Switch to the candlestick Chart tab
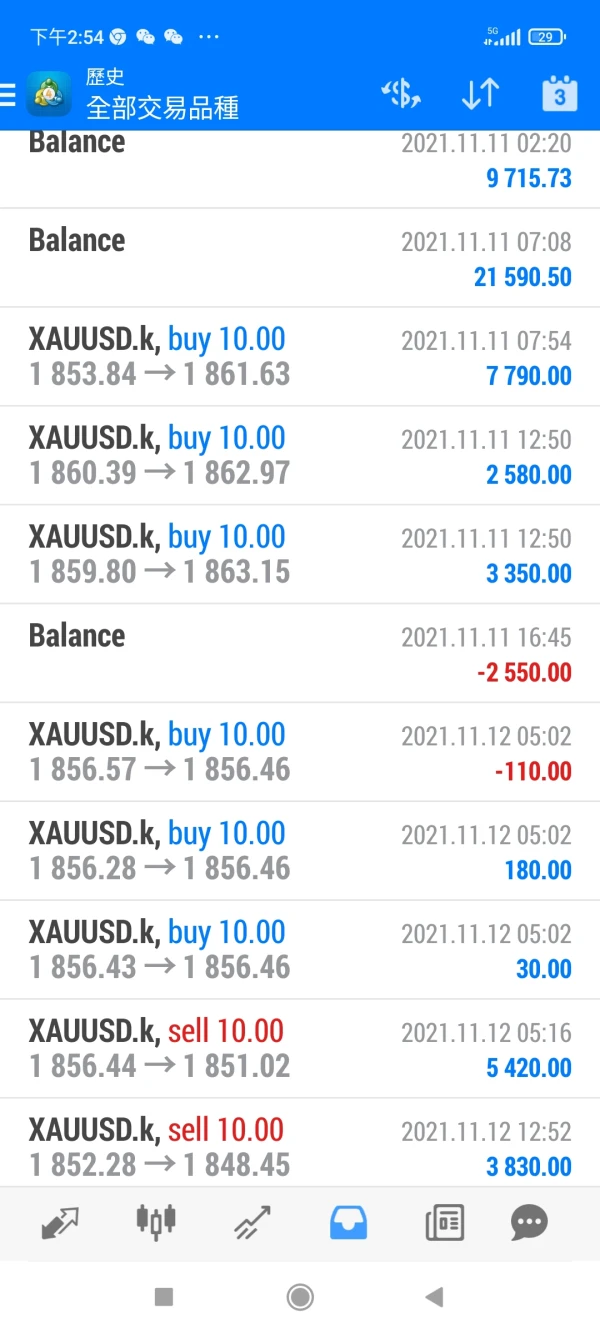The width and height of the screenshot is (600, 1333). (156, 1222)
